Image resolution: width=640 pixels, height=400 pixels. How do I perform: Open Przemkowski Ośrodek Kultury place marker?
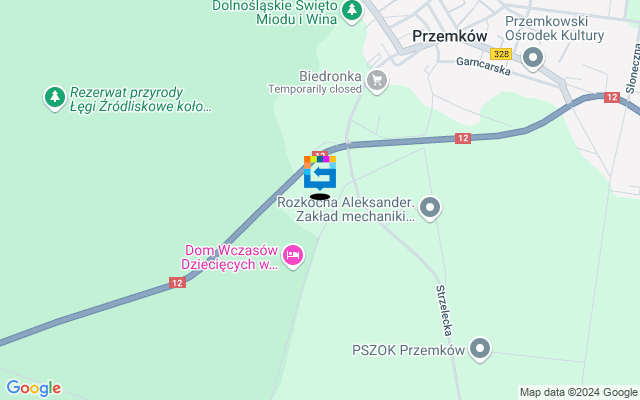click(534, 57)
